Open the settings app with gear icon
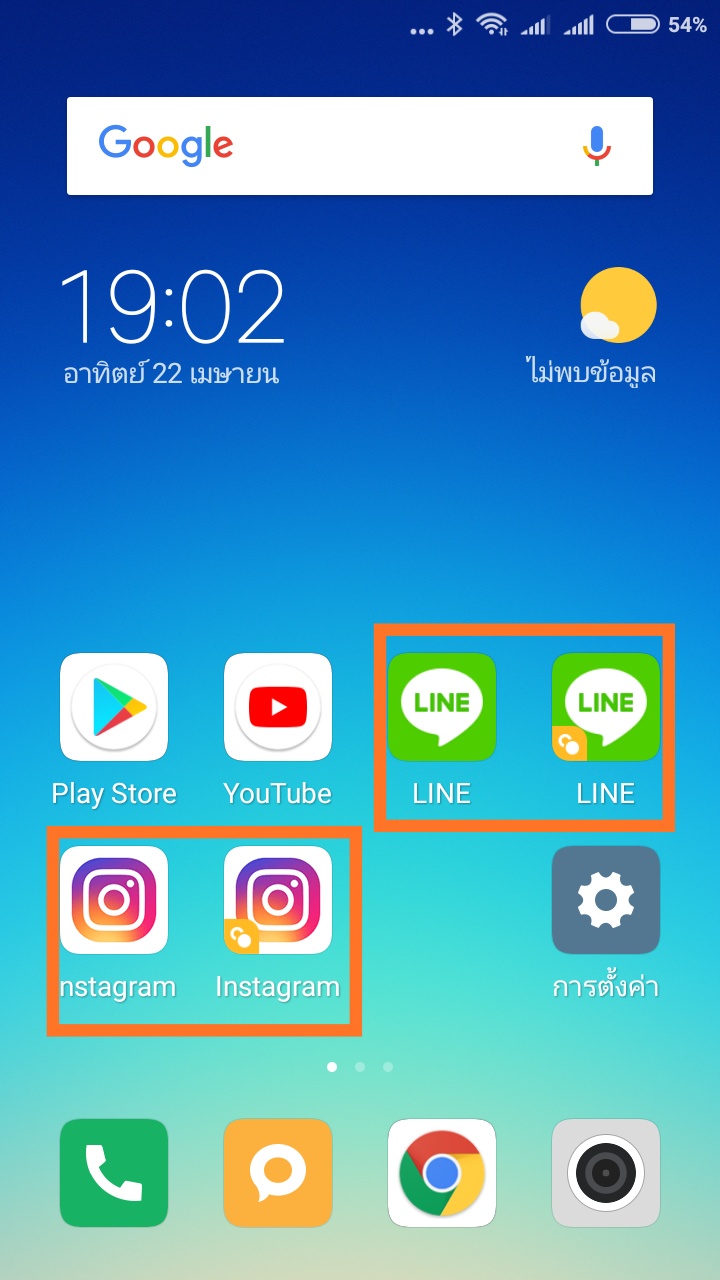720x1280 pixels. (x=606, y=900)
